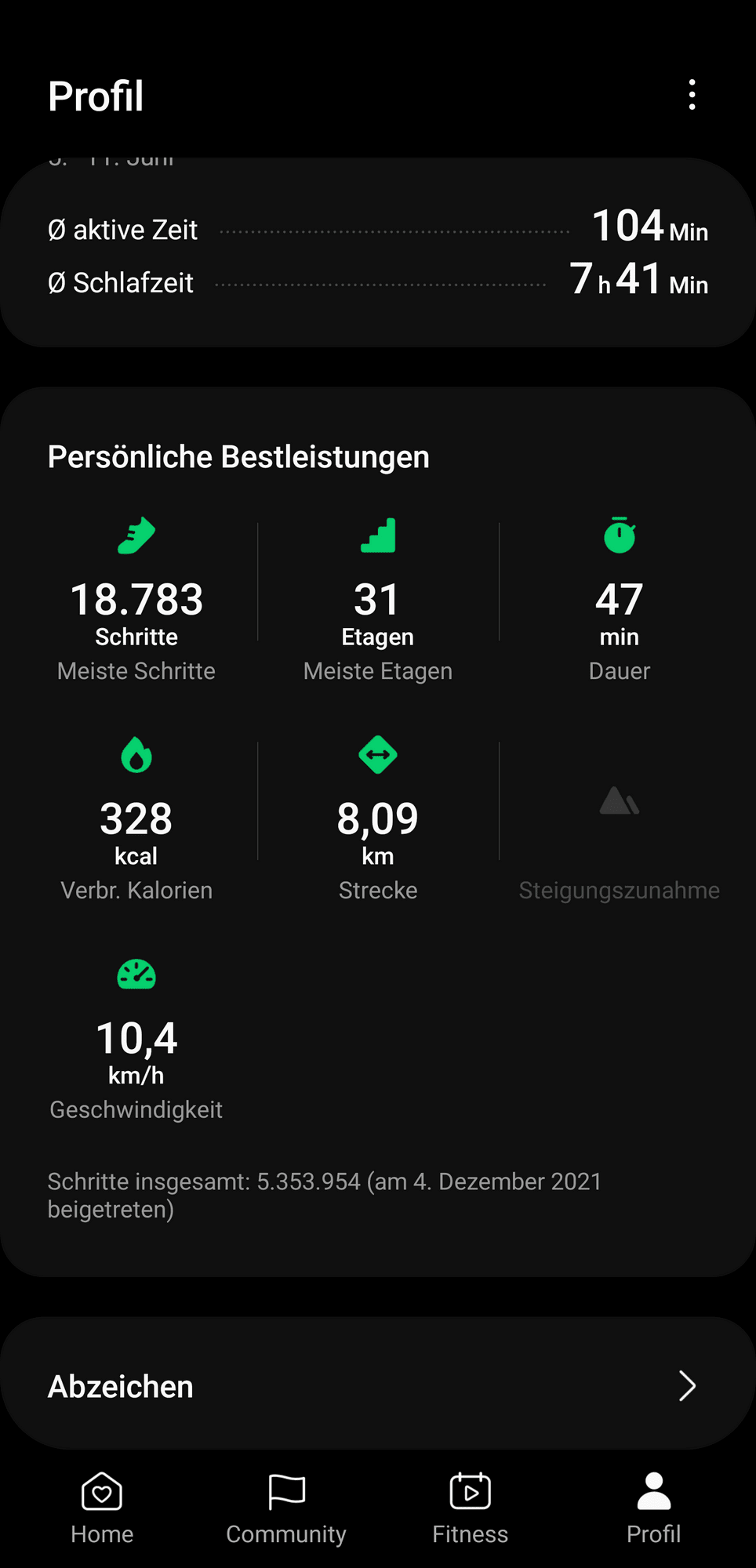Open the Dauer best record
Screen dimensions: 756x1568
(x=619, y=601)
